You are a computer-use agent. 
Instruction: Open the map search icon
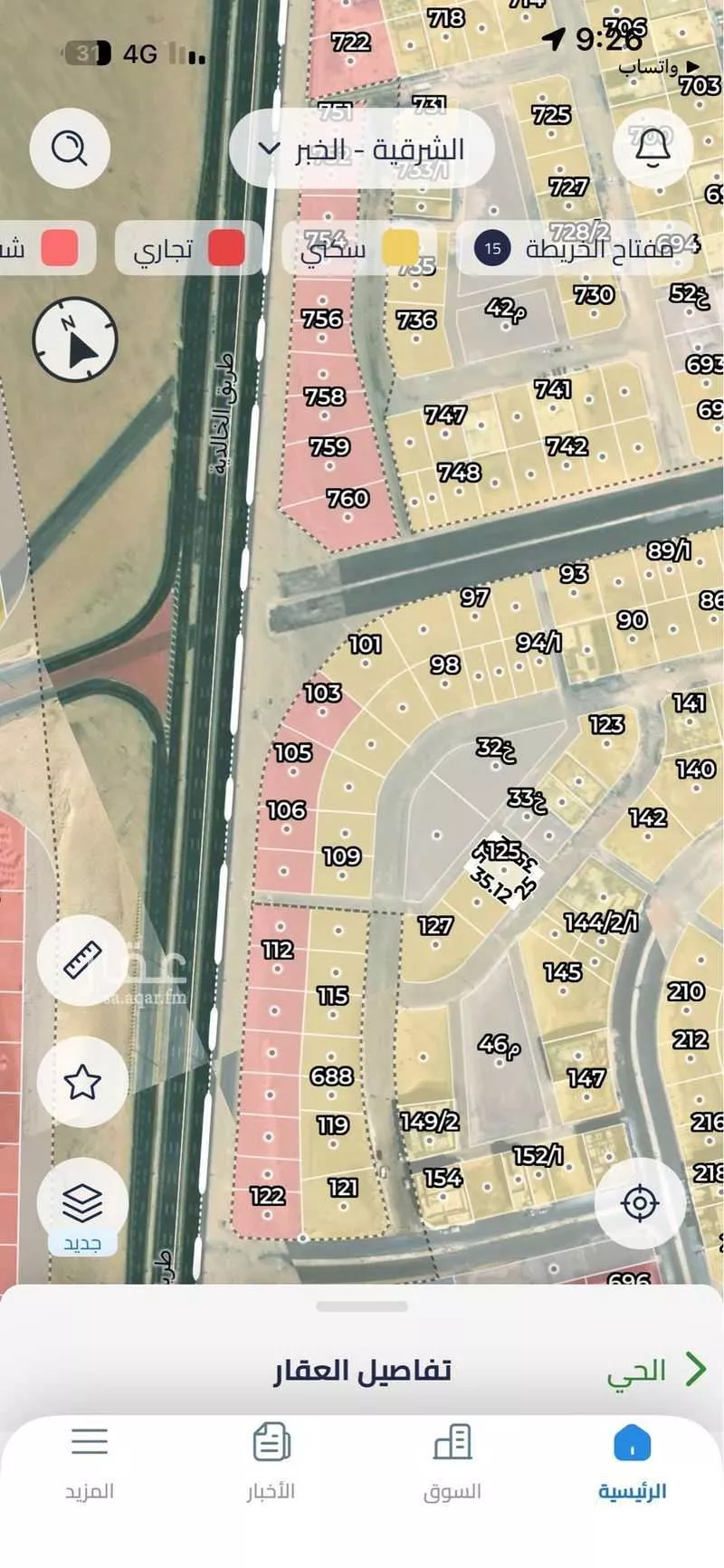70,148
